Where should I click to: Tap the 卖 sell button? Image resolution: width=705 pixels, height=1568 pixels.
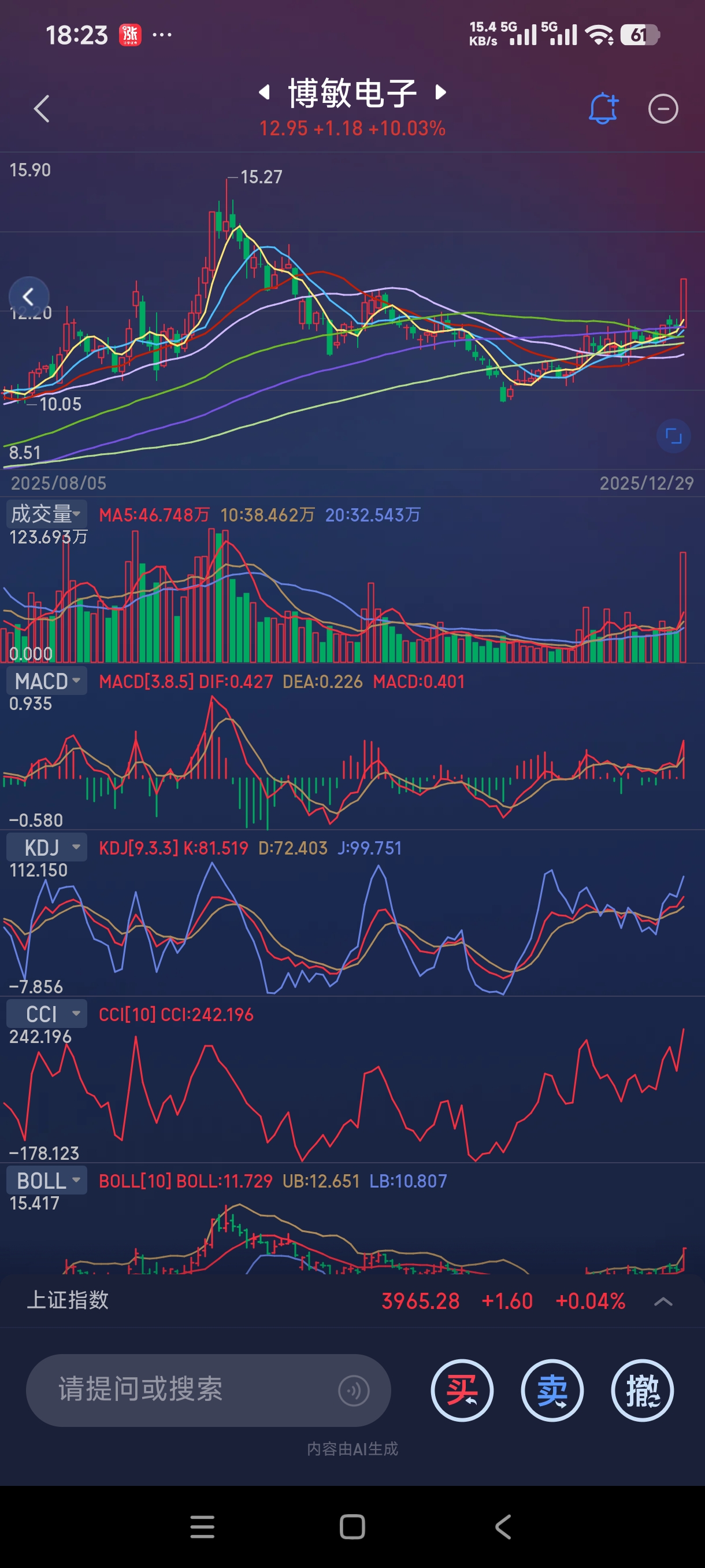pos(552,1391)
